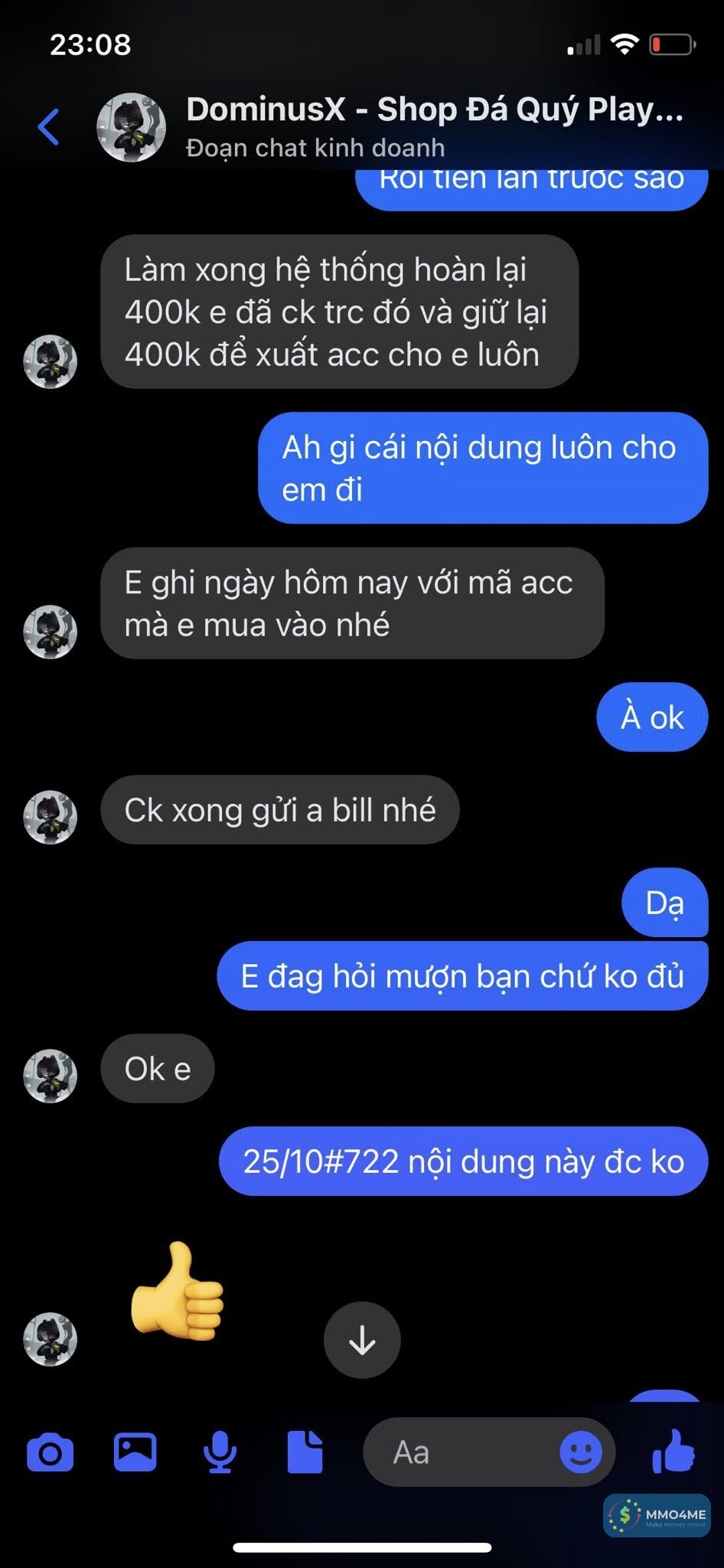The image size is (724, 1568).
Task: Jump to latest messages with down arrow
Action: coord(362,1340)
